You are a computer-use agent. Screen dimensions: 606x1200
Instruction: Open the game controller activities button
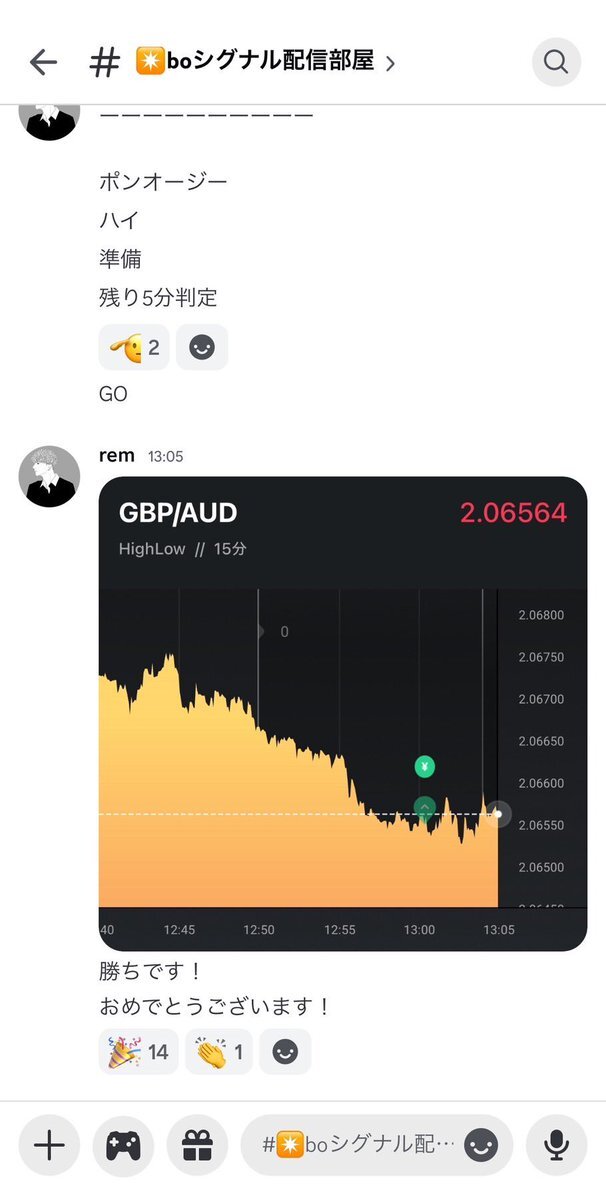123,1144
